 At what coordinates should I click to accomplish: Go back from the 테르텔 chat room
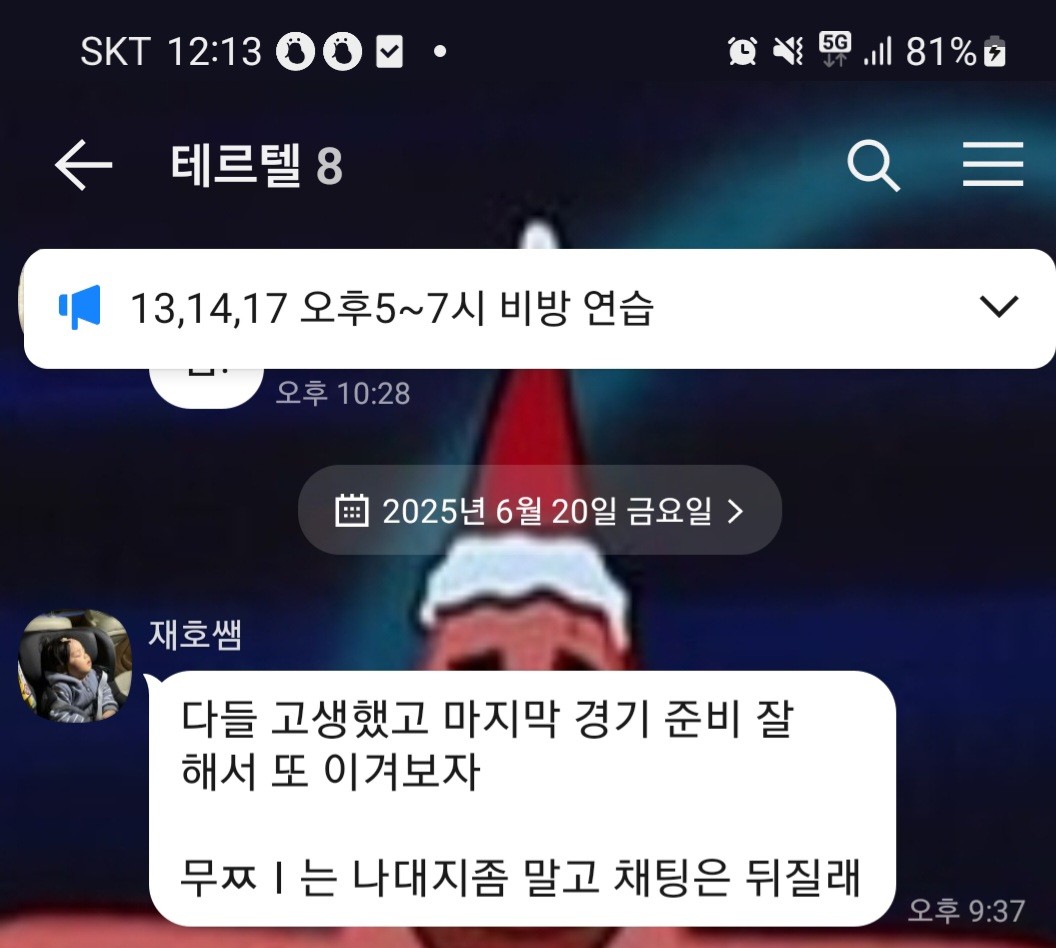pos(83,166)
